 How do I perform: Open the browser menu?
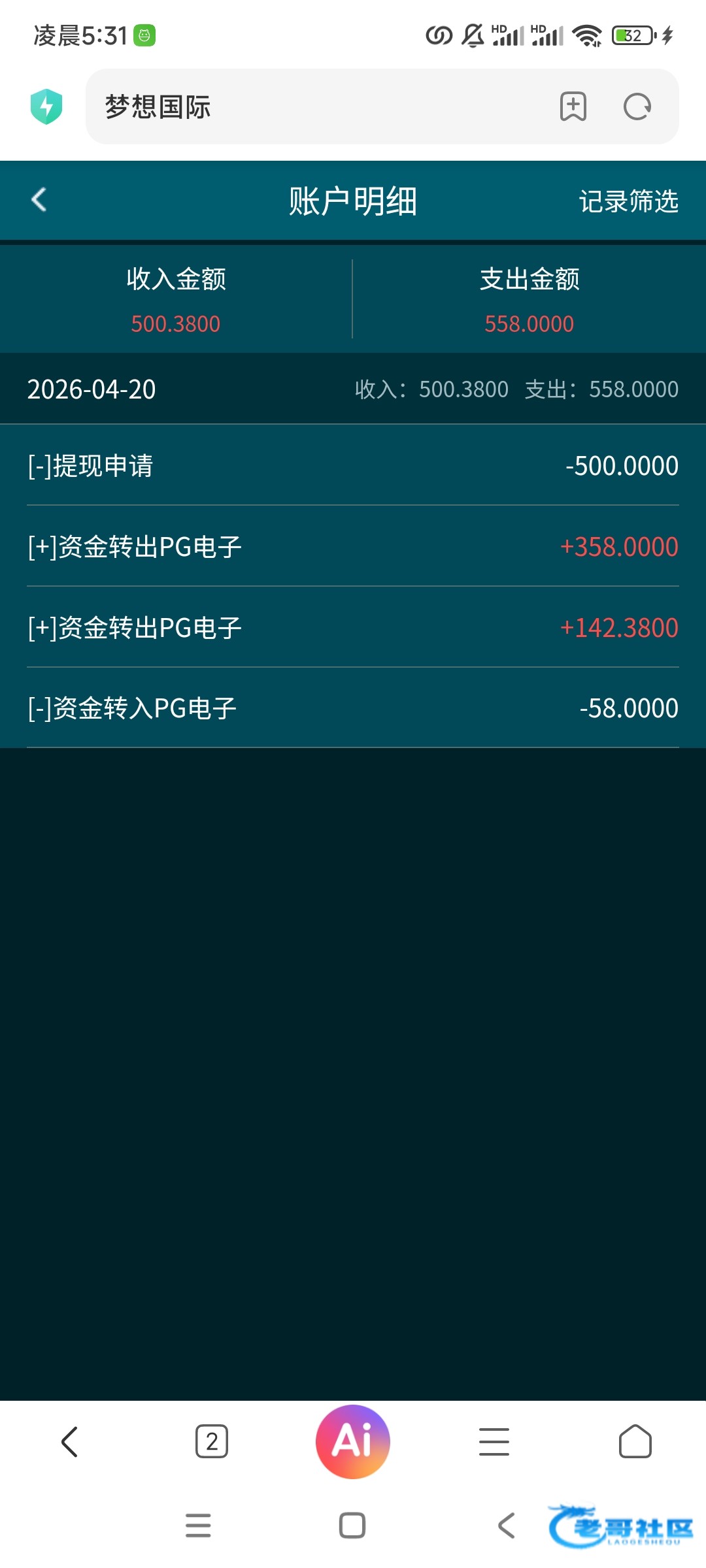494,1441
